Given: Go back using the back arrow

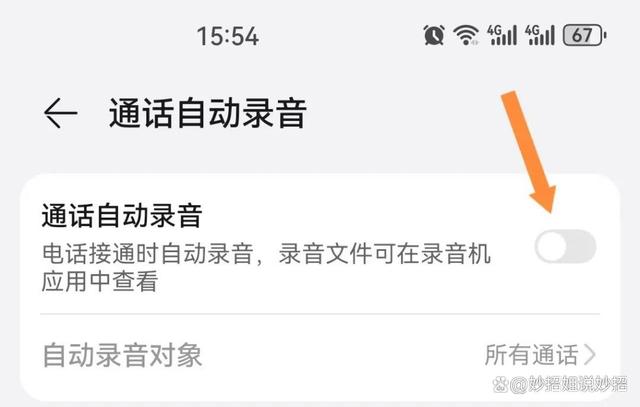Looking at the screenshot, I should [61, 114].
